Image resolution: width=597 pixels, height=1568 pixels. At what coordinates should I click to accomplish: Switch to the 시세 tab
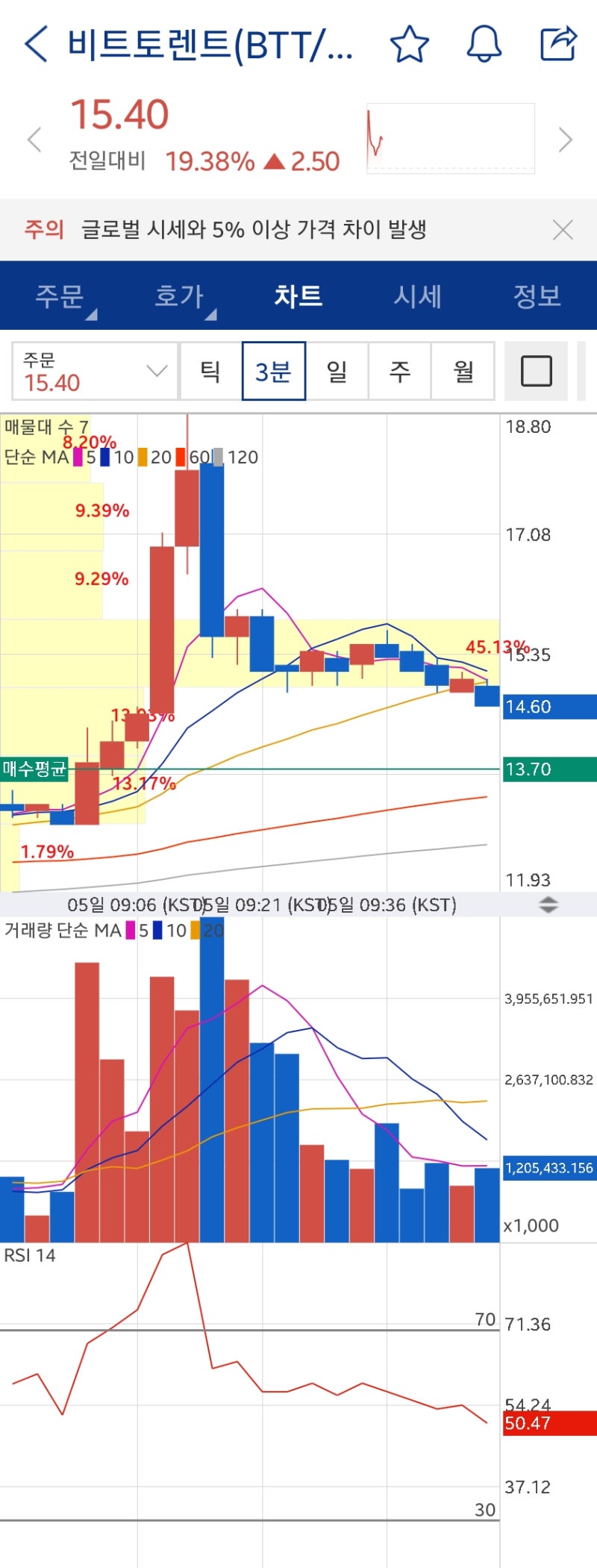pyautogui.click(x=419, y=296)
